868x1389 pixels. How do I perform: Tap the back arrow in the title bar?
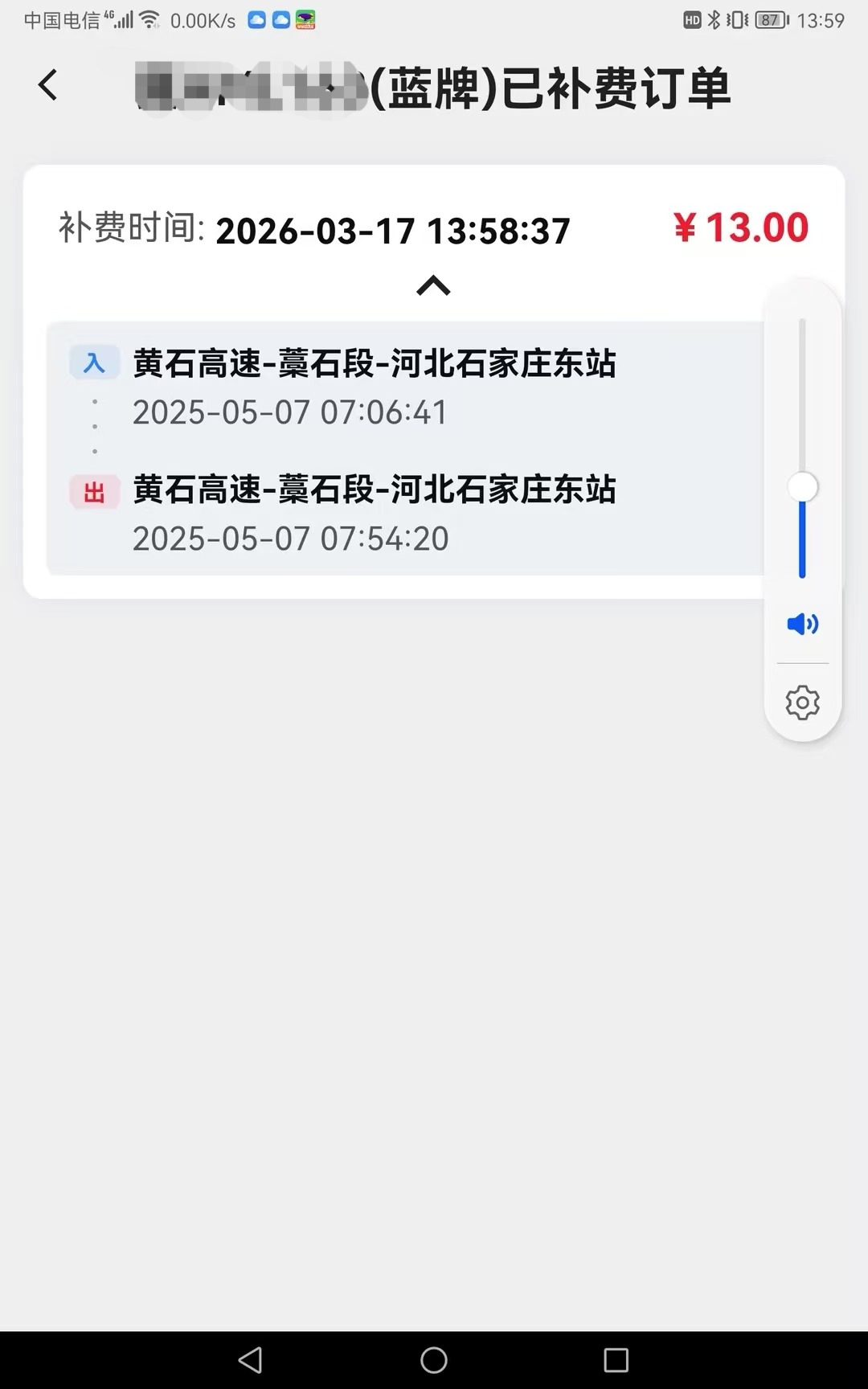47,85
